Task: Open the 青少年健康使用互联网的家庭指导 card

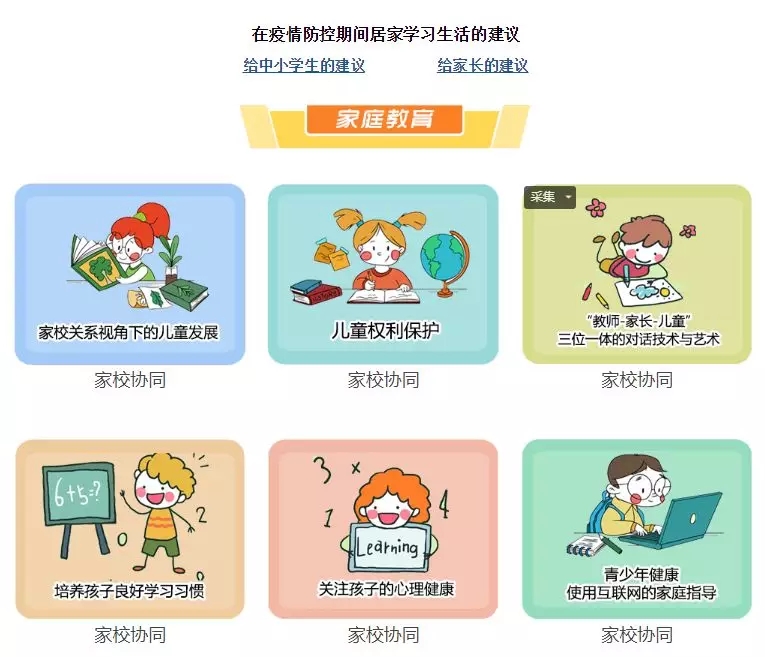Action: pos(637,529)
